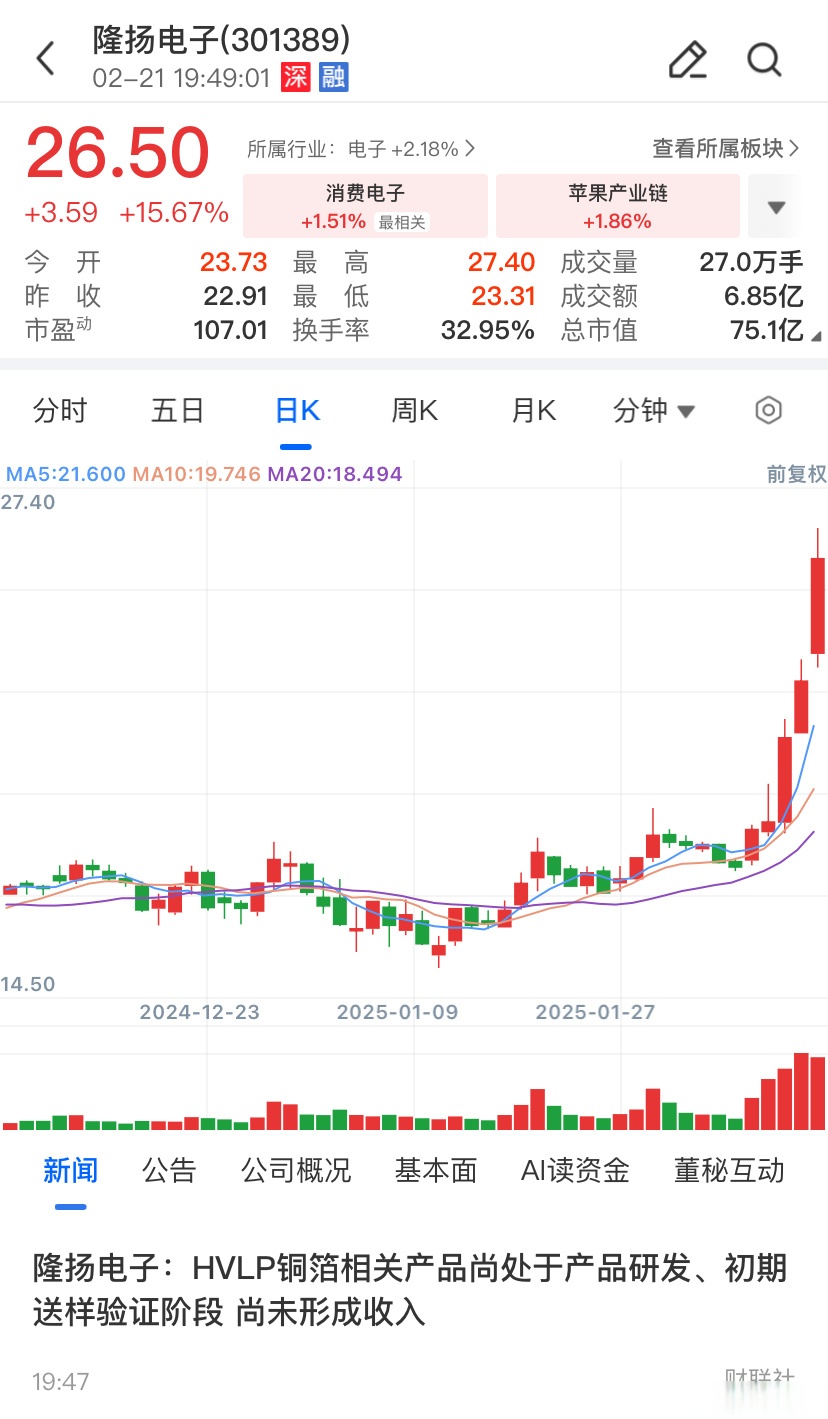Open chart settings via the circular target icon
Screen dimensions: 828x1419
[x=768, y=410]
